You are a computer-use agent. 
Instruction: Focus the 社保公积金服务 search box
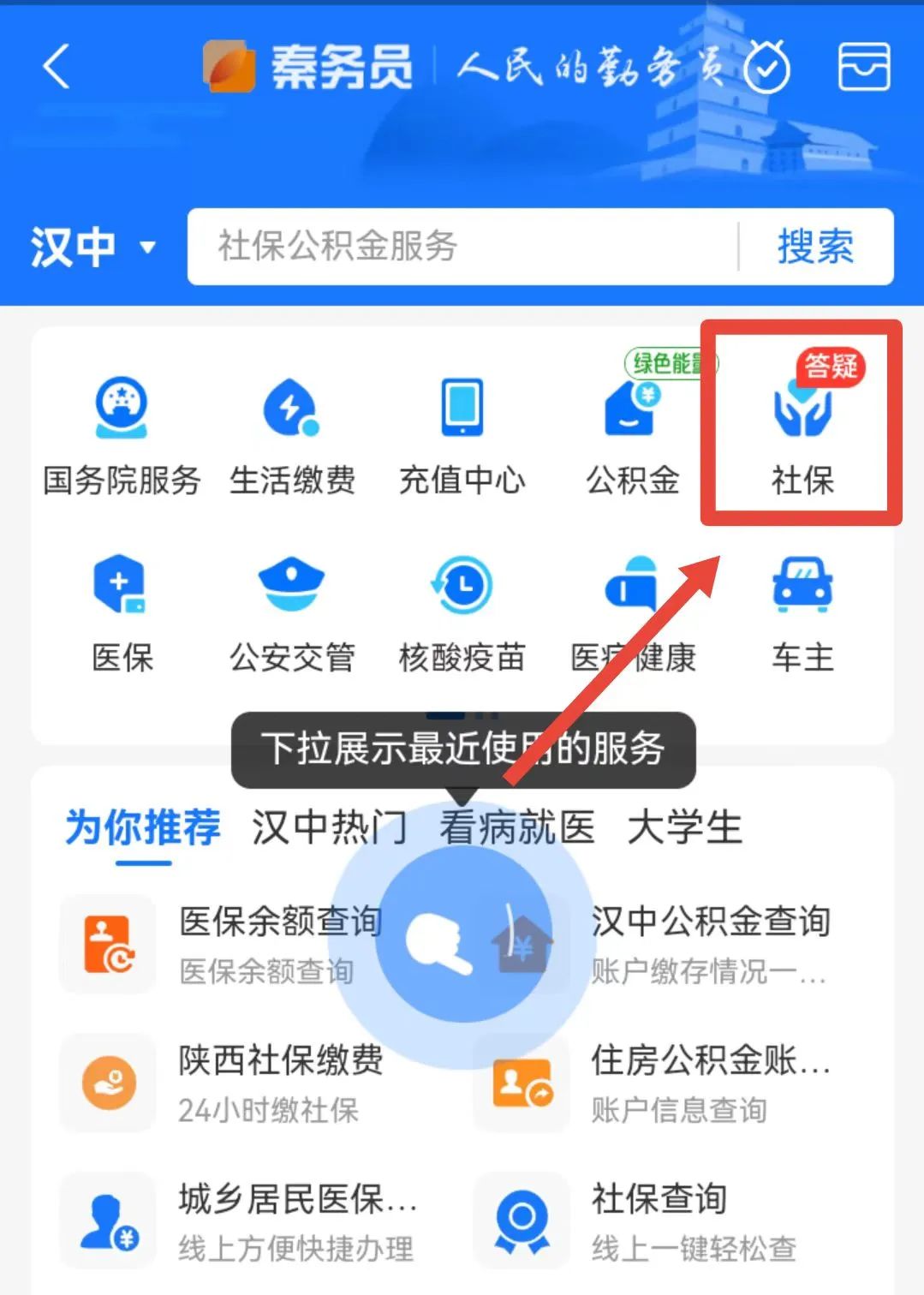[462, 247]
